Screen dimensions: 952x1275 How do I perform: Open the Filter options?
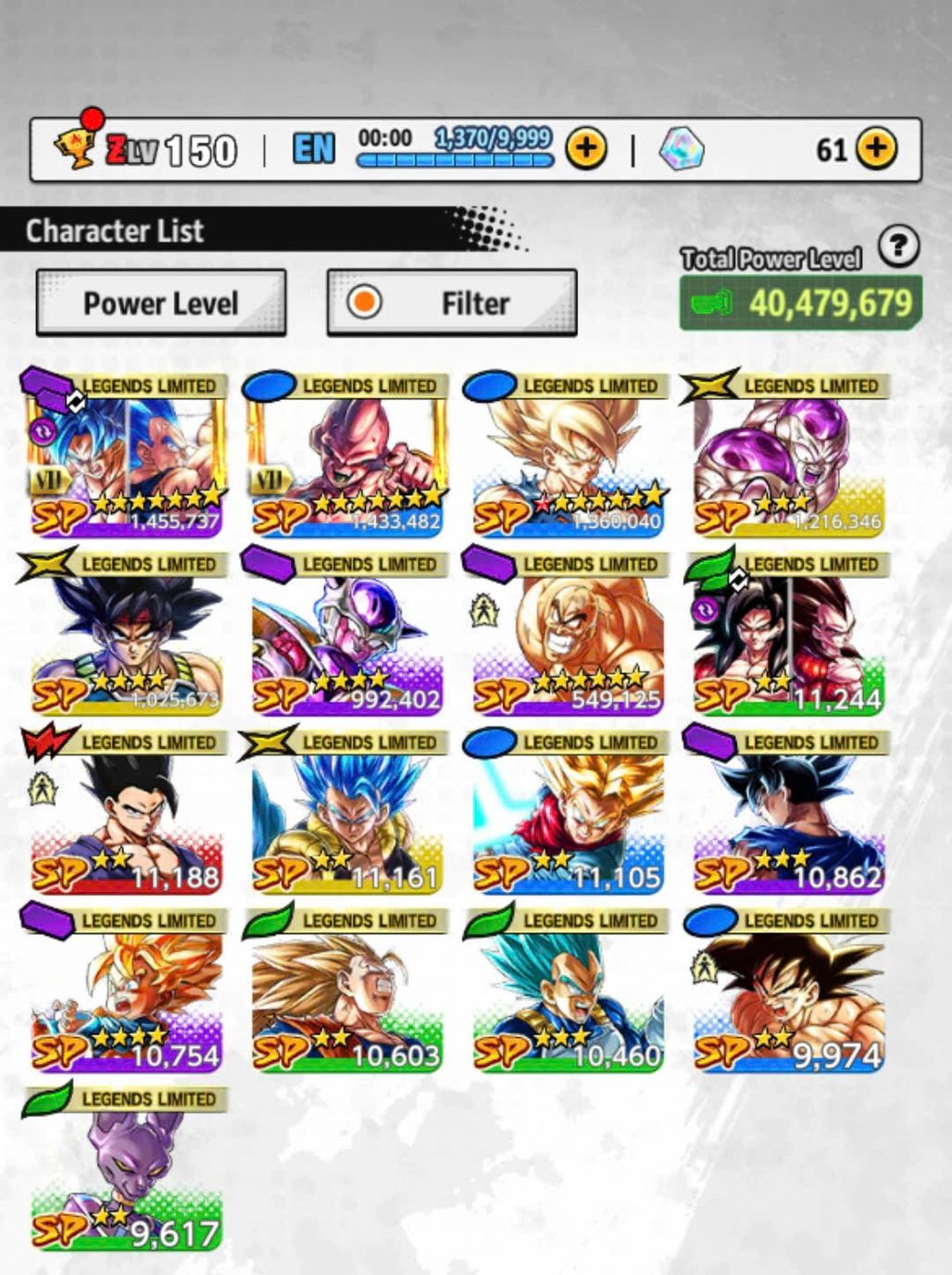[x=452, y=303]
